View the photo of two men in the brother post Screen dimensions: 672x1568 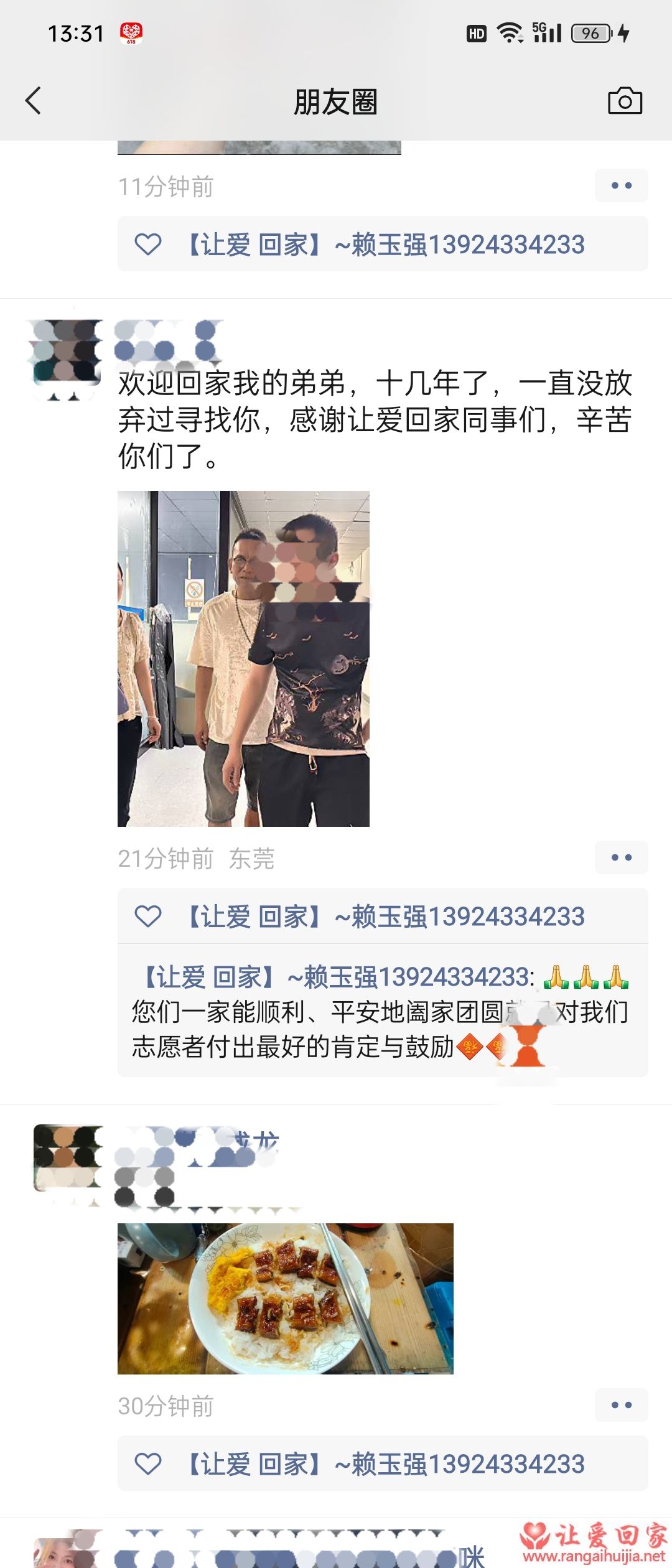243,658
